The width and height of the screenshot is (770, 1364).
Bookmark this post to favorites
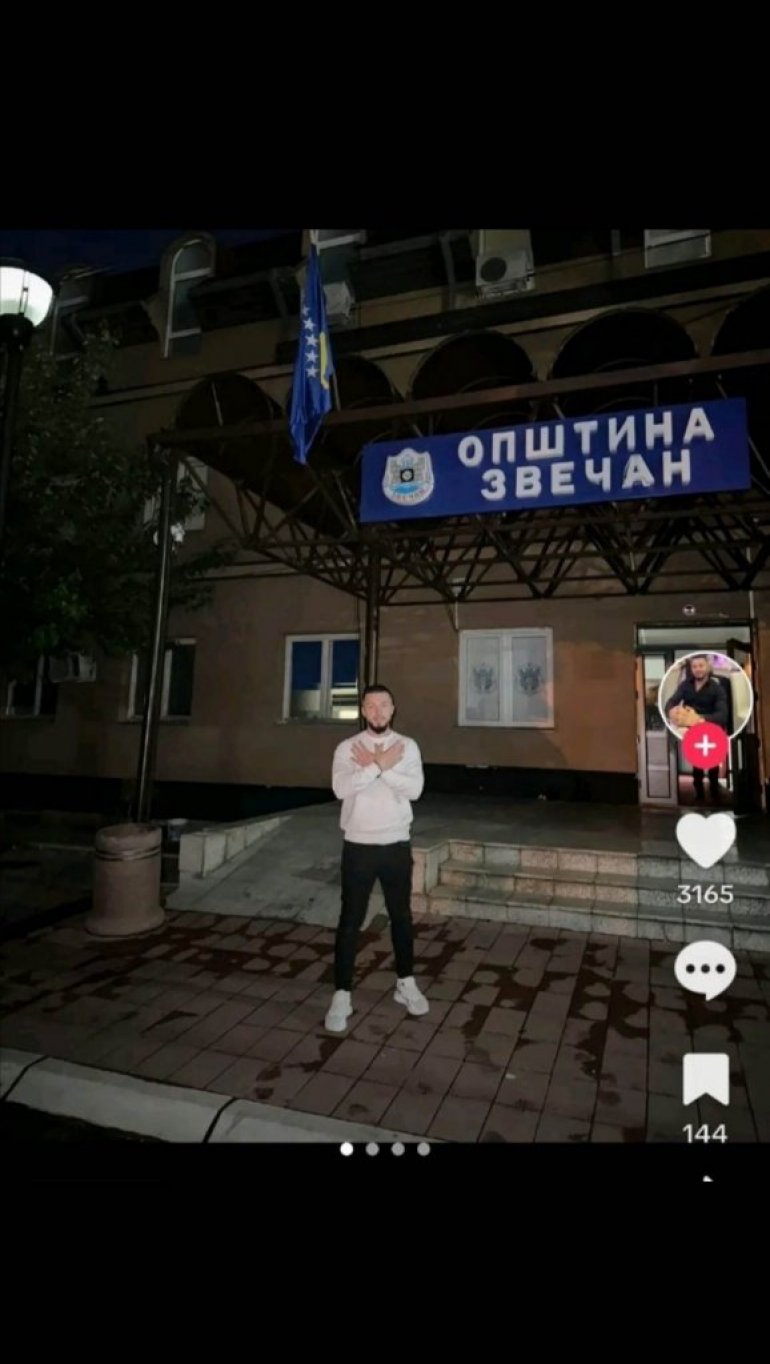point(705,1080)
